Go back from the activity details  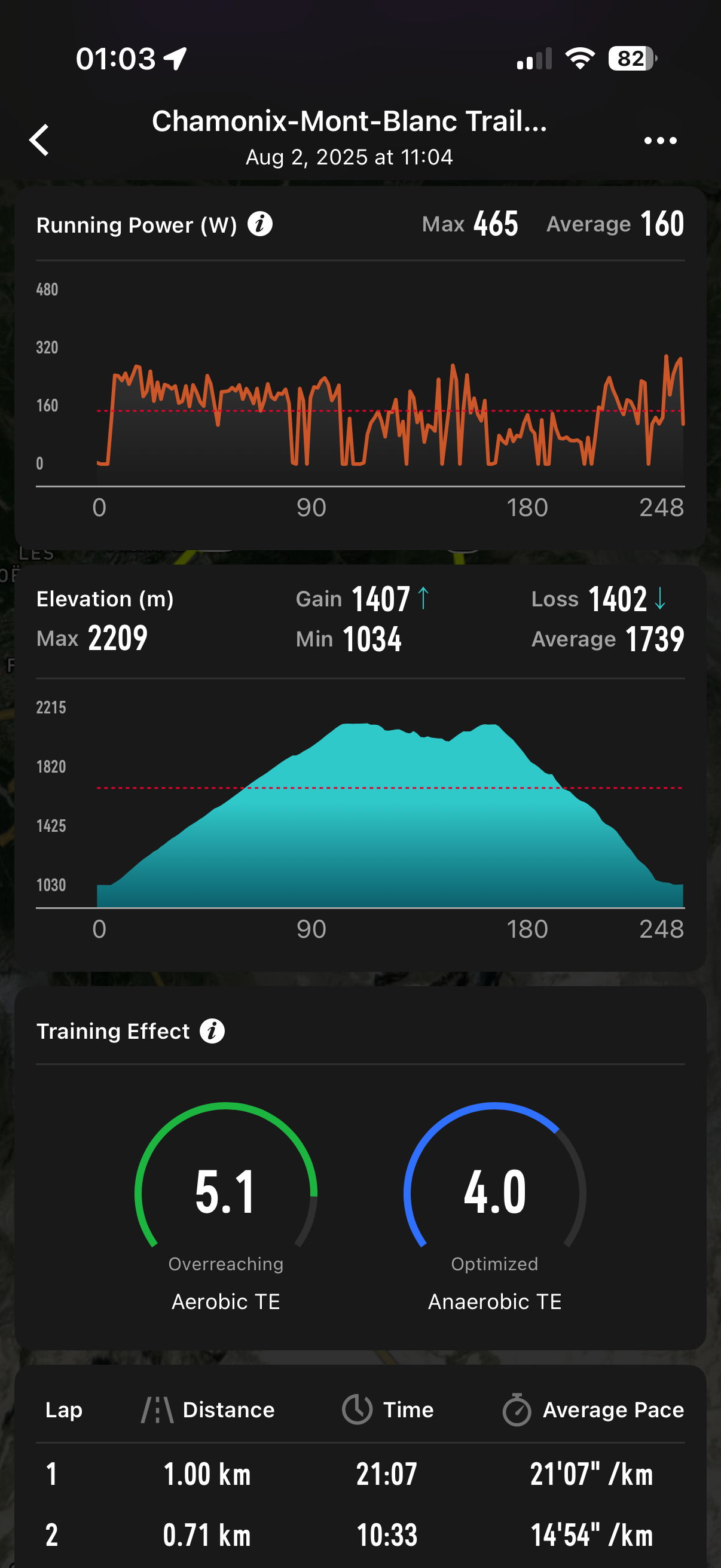coord(39,140)
